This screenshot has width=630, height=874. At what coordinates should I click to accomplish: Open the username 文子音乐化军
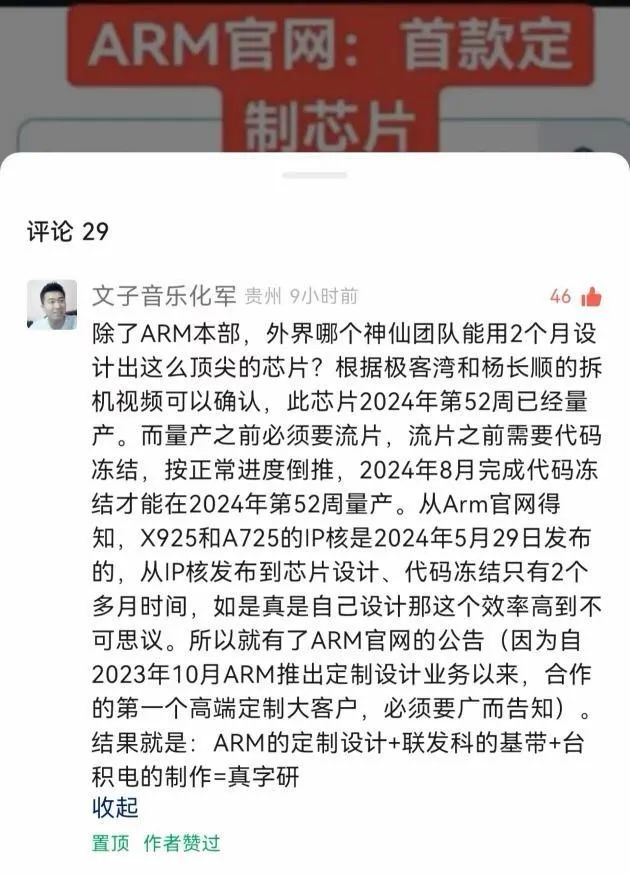pyautogui.click(x=165, y=296)
